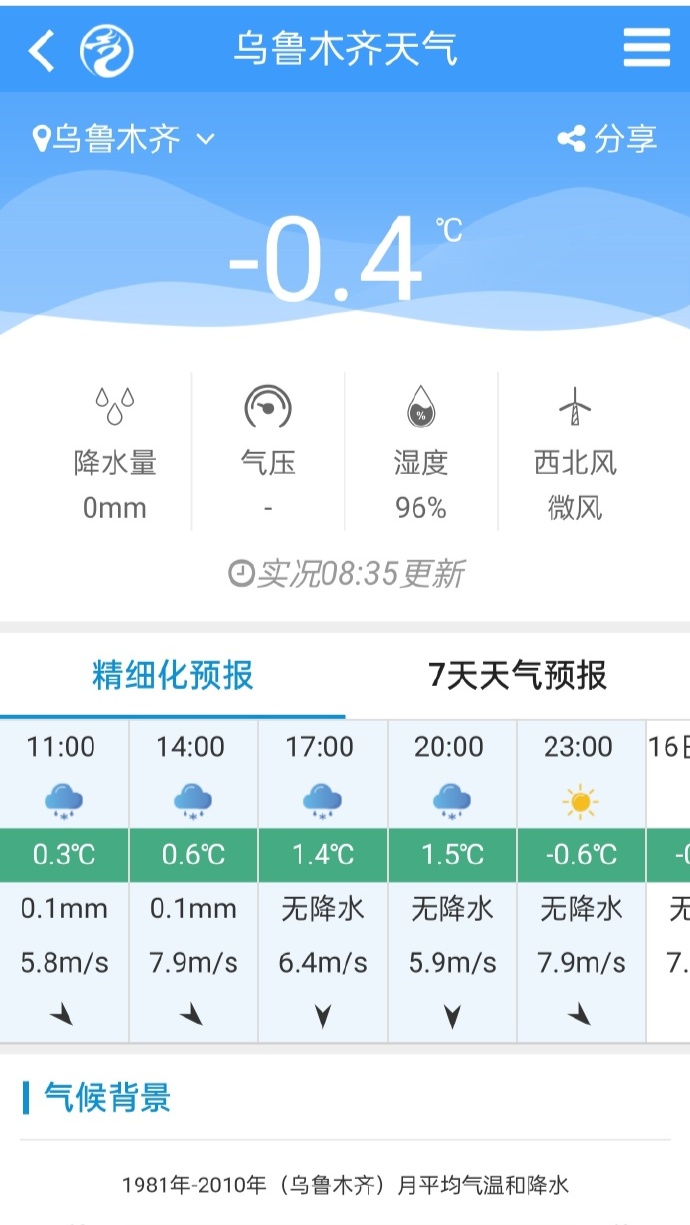Open the hamburger menu
The image size is (690, 1225).
point(646,47)
